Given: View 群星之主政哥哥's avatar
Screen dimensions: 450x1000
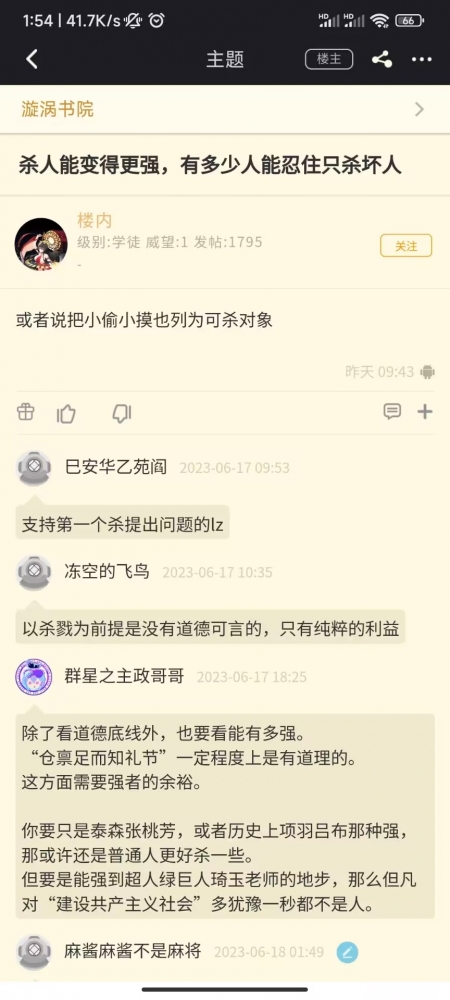Looking at the screenshot, I should pyautogui.click(x=34, y=677).
